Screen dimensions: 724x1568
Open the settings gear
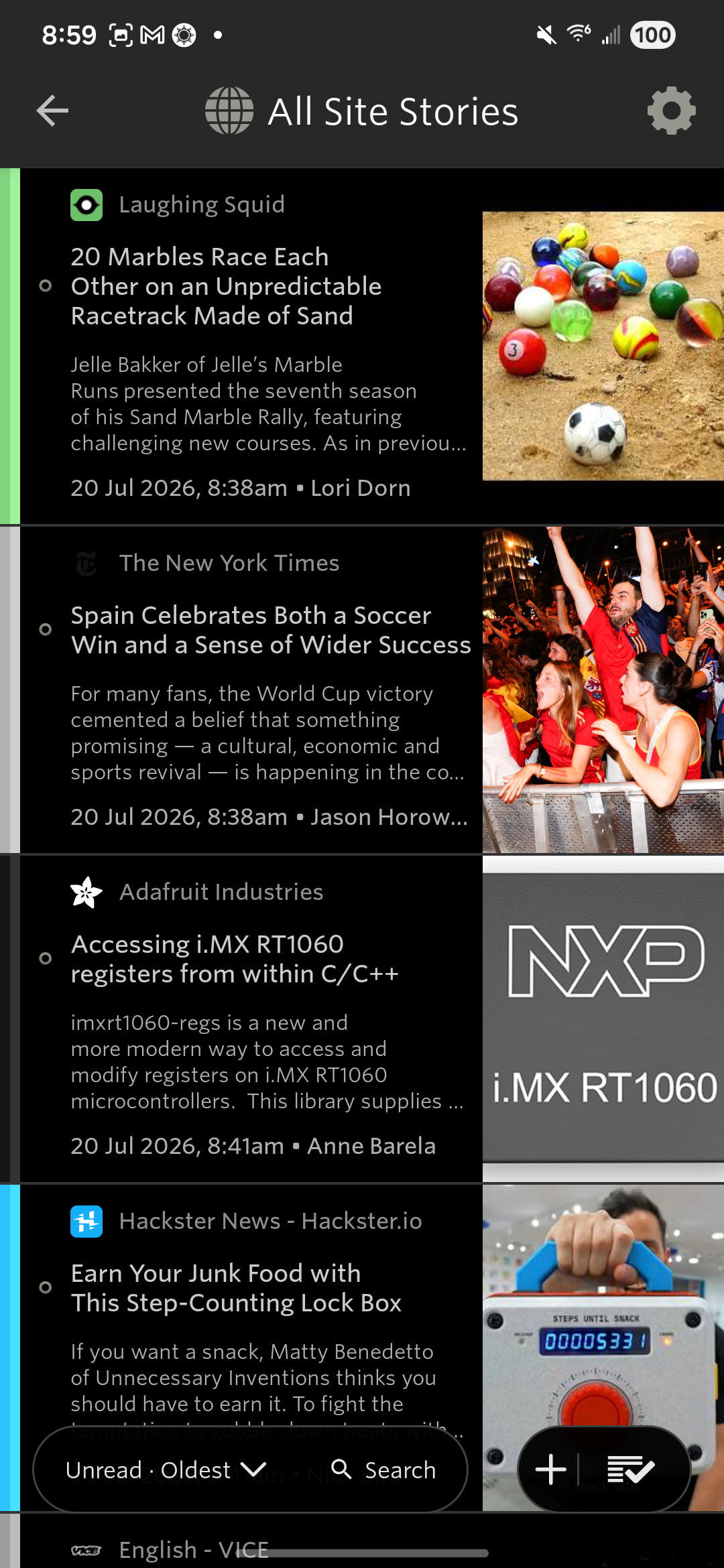click(671, 111)
